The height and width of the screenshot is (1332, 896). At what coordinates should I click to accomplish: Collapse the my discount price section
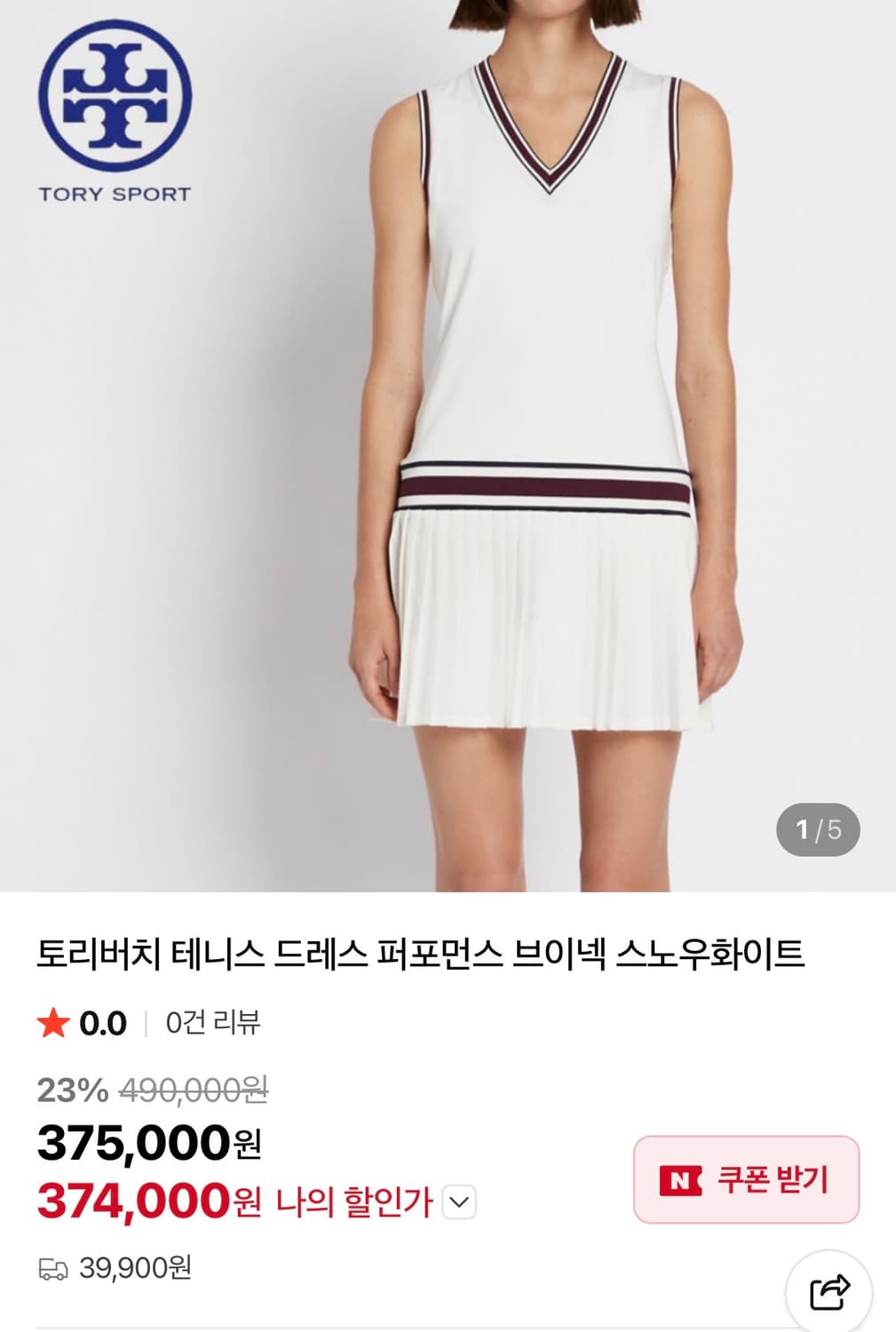tap(458, 1202)
